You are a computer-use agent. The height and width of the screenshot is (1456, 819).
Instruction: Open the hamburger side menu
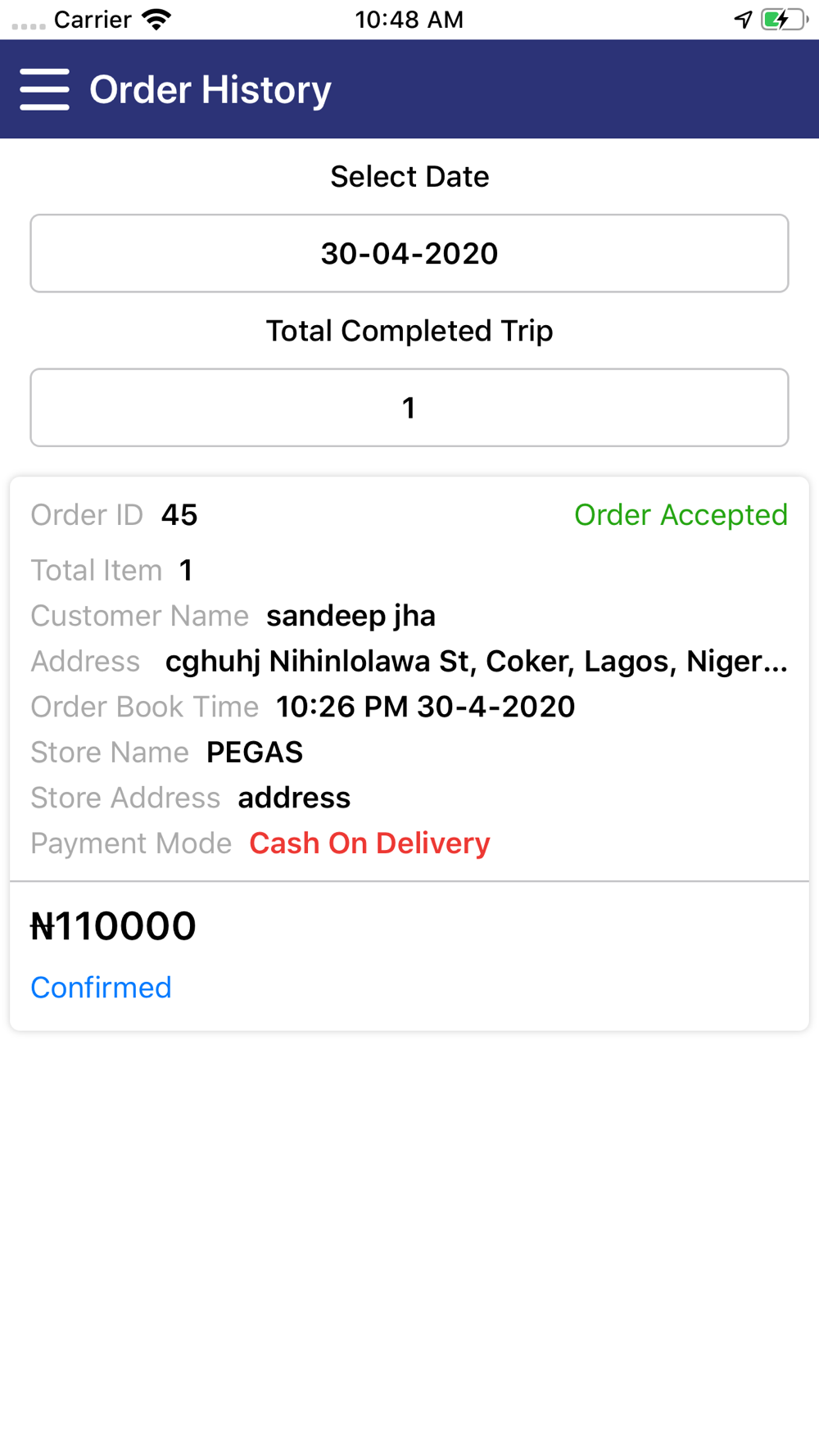[44, 89]
